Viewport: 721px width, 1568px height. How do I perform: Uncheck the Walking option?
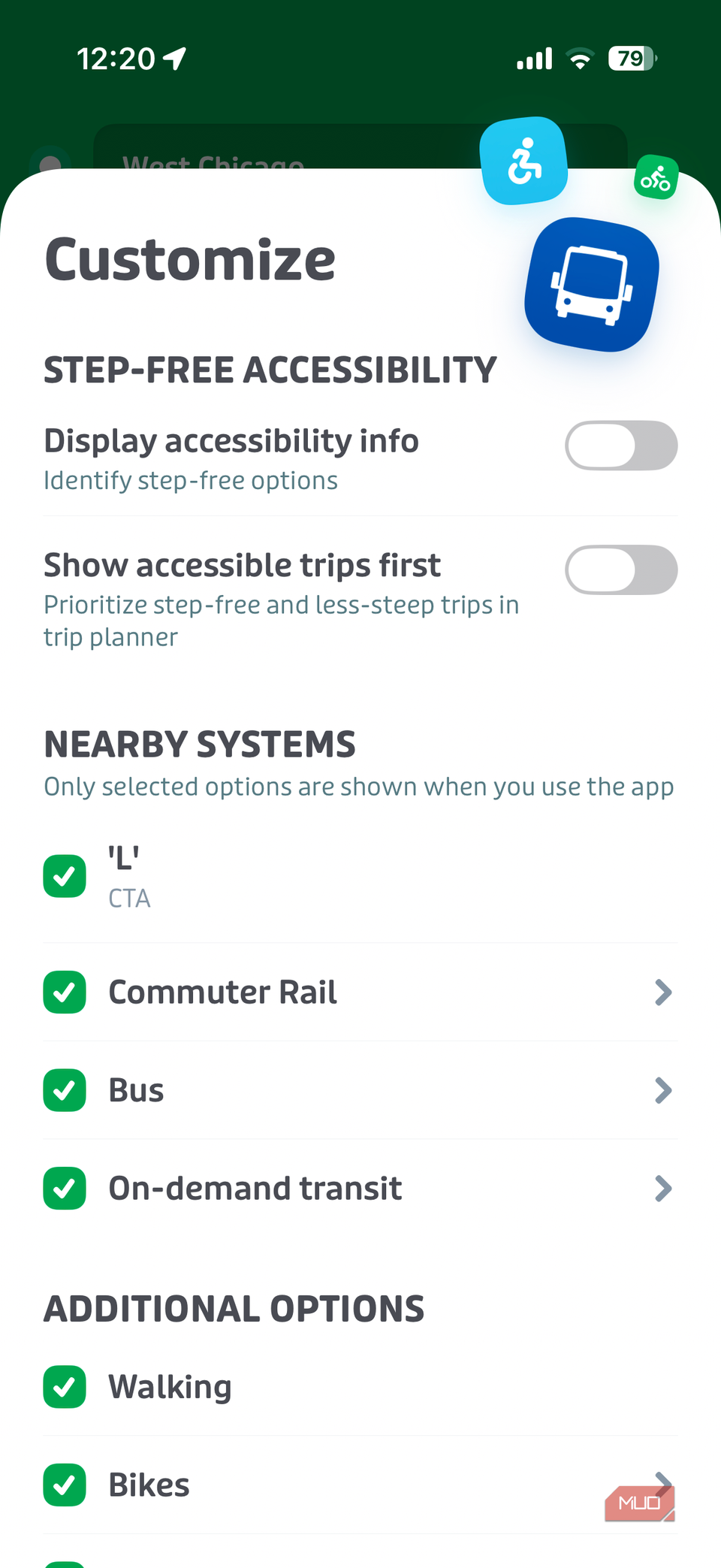[65, 1387]
